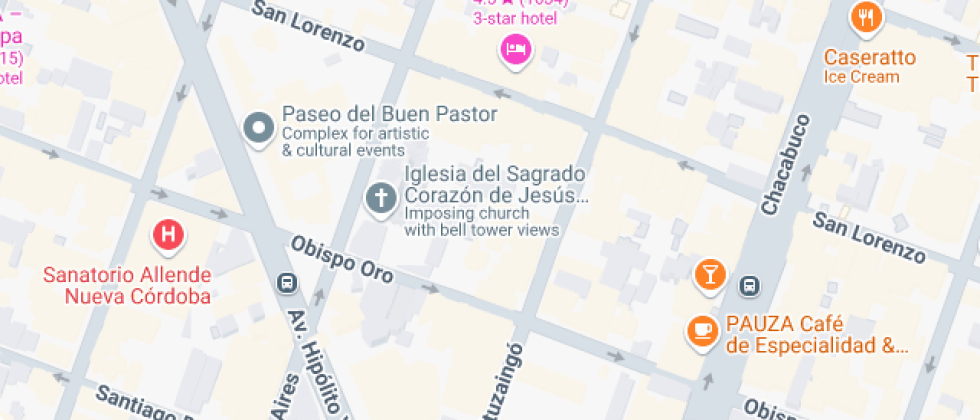
Task: Select the Iglesia del Sagrado Corazón church pin
Action: click(380, 198)
